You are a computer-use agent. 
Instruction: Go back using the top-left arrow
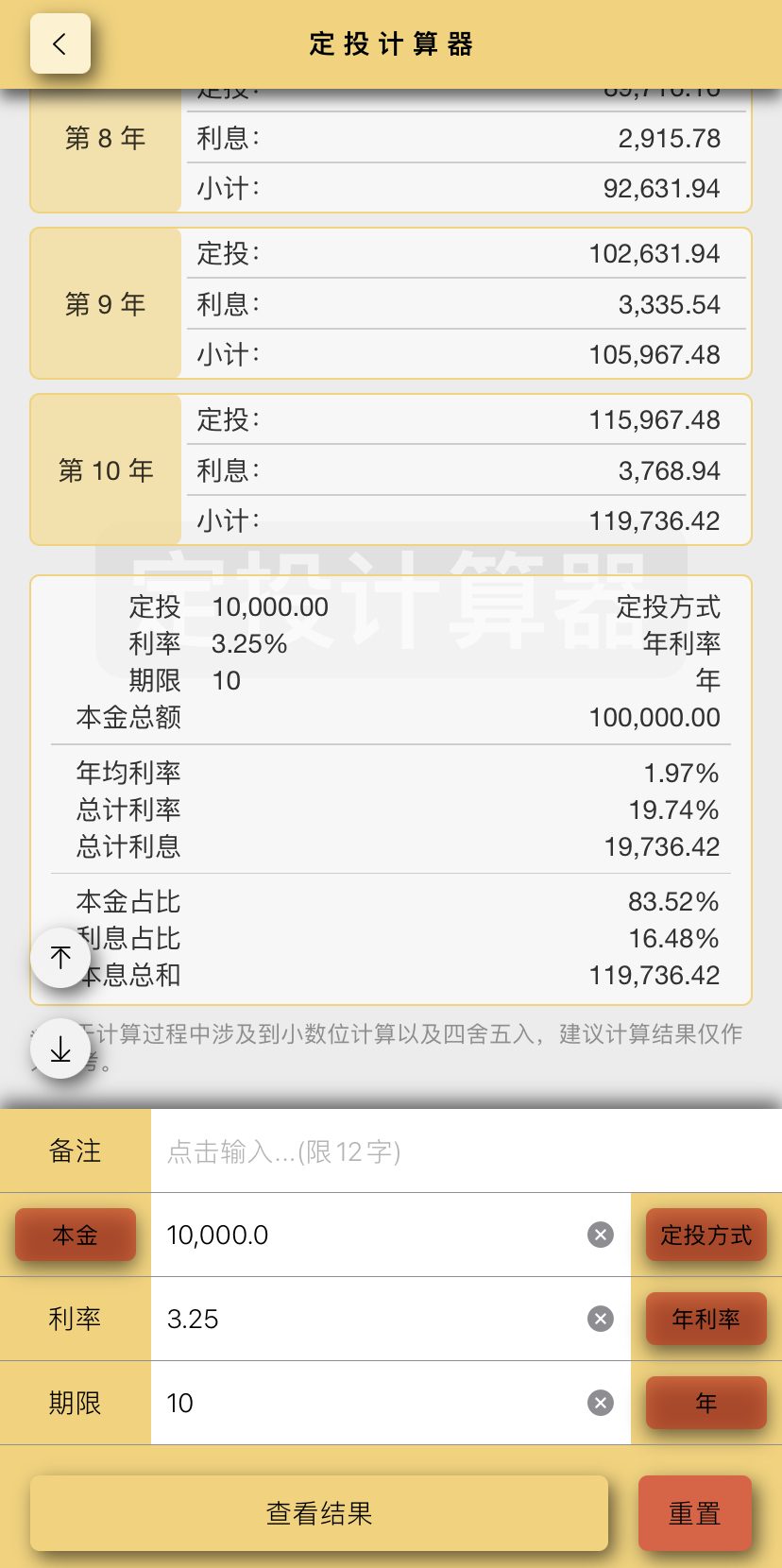pos(60,43)
